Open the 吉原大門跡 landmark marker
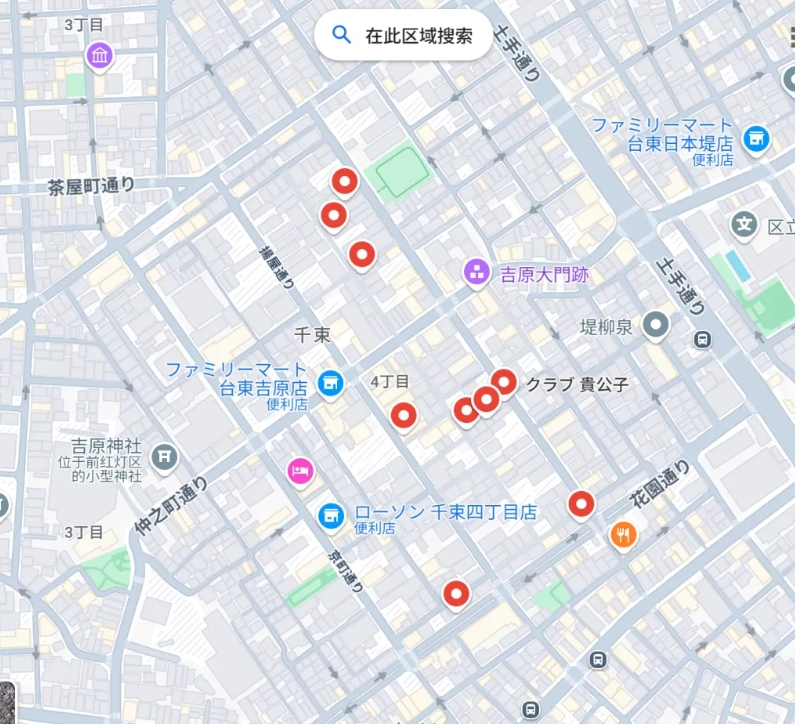Viewport: 795px width, 724px height. [x=477, y=272]
